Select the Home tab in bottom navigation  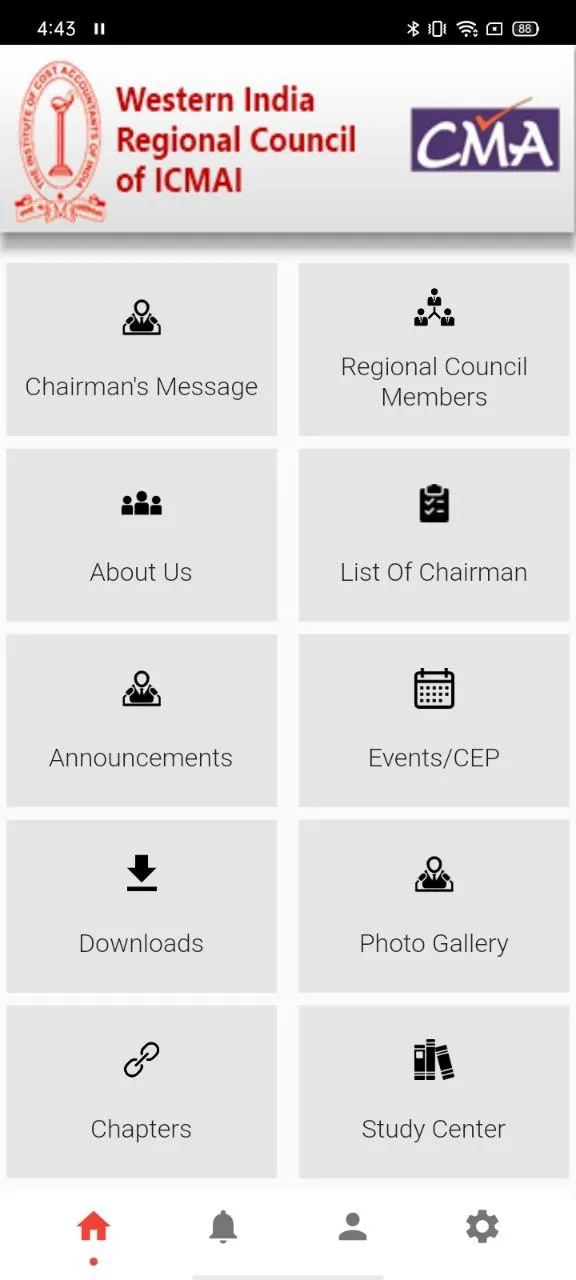pyautogui.click(x=94, y=1227)
